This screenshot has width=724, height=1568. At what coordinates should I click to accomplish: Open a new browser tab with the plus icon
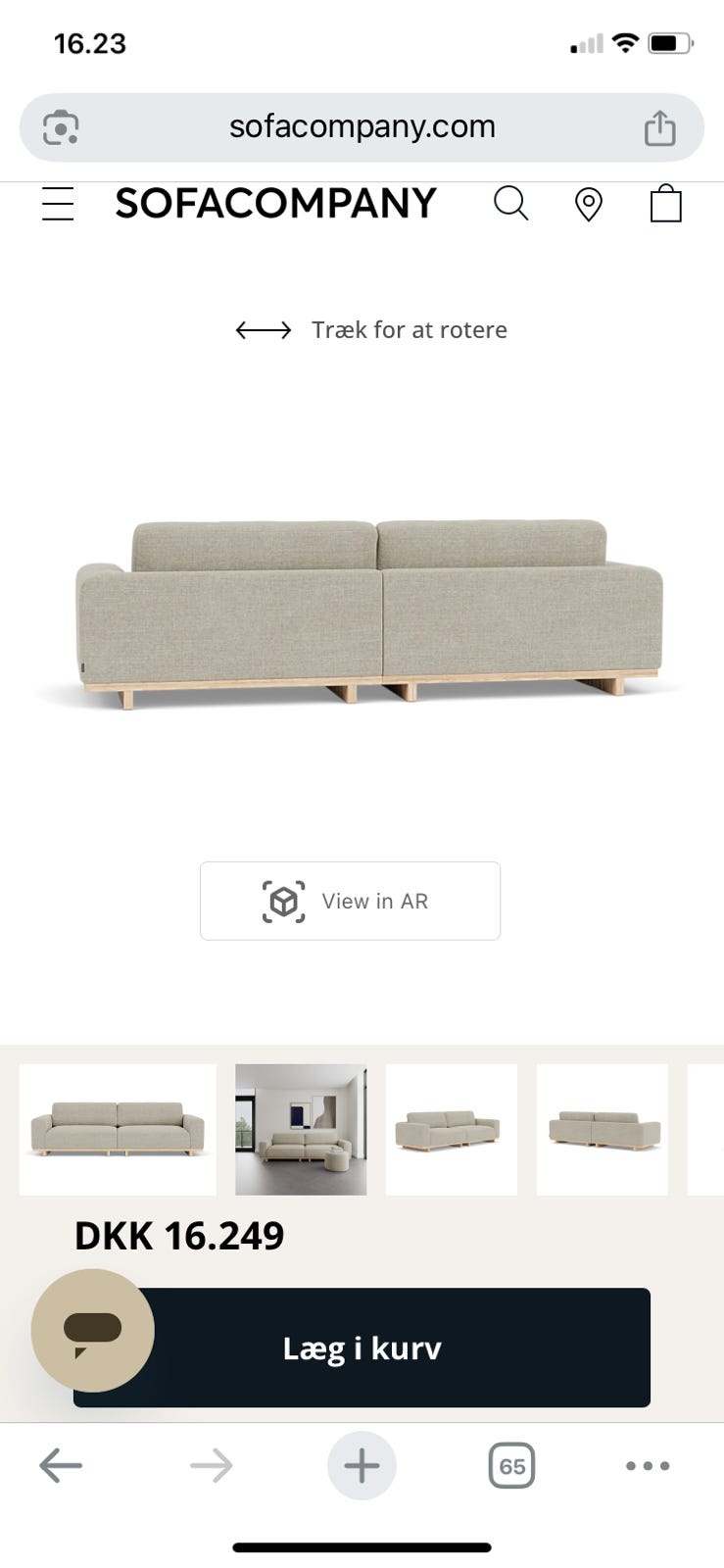[362, 1465]
